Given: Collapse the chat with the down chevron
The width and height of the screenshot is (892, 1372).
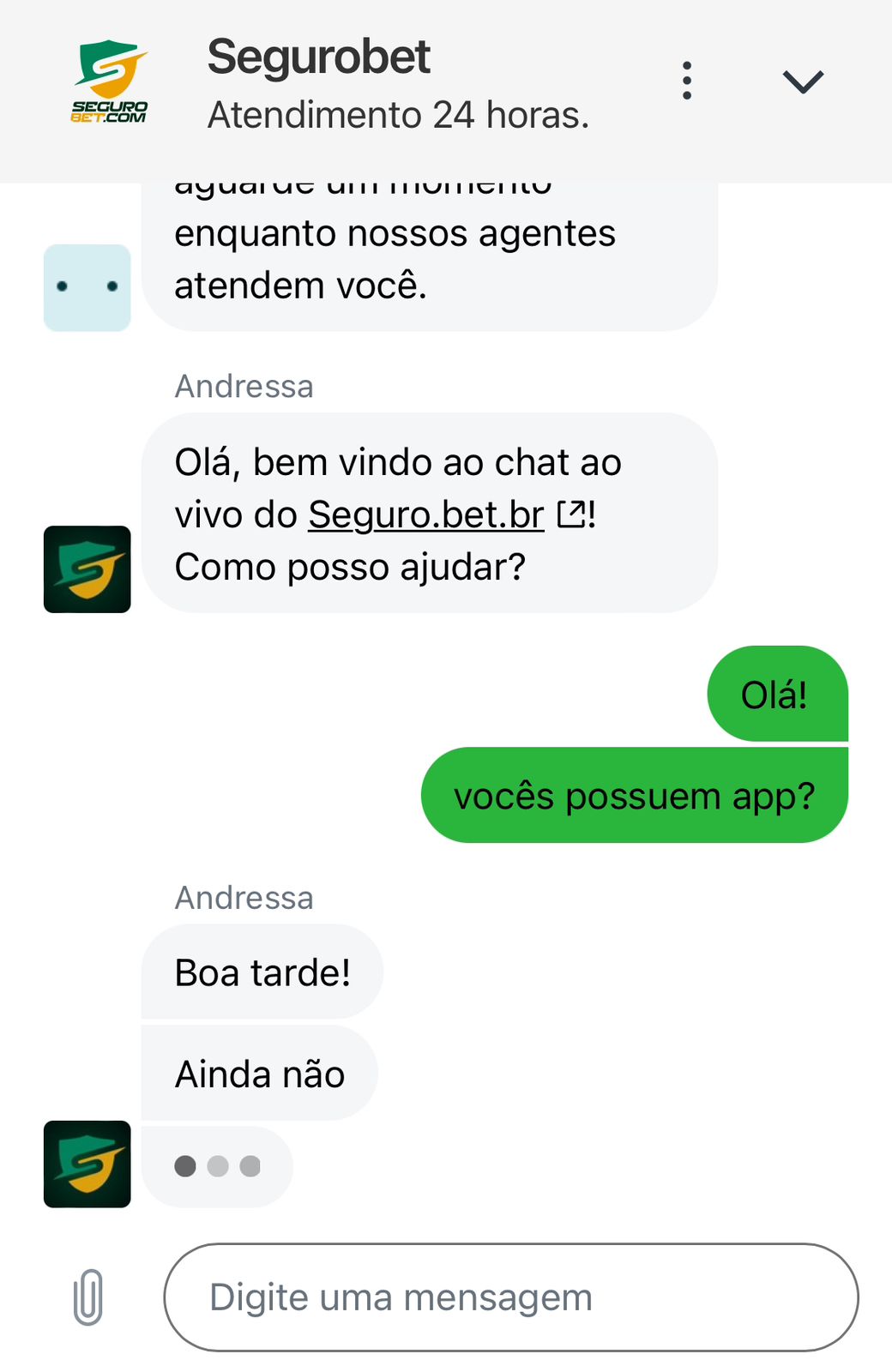Looking at the screenshot, I should point(801,81).
